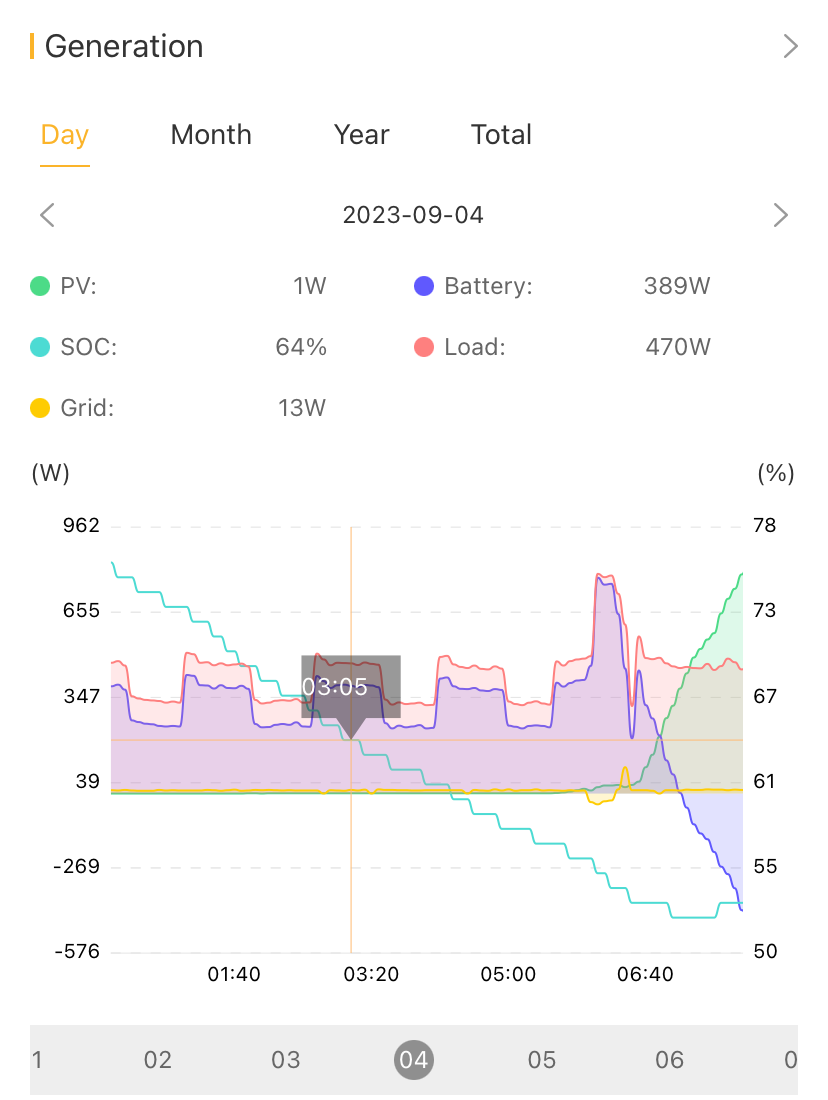Select day 05 in the date strip
Image resolution: width=828 pixels, height=1100 pixels.
coord(542,1060)
